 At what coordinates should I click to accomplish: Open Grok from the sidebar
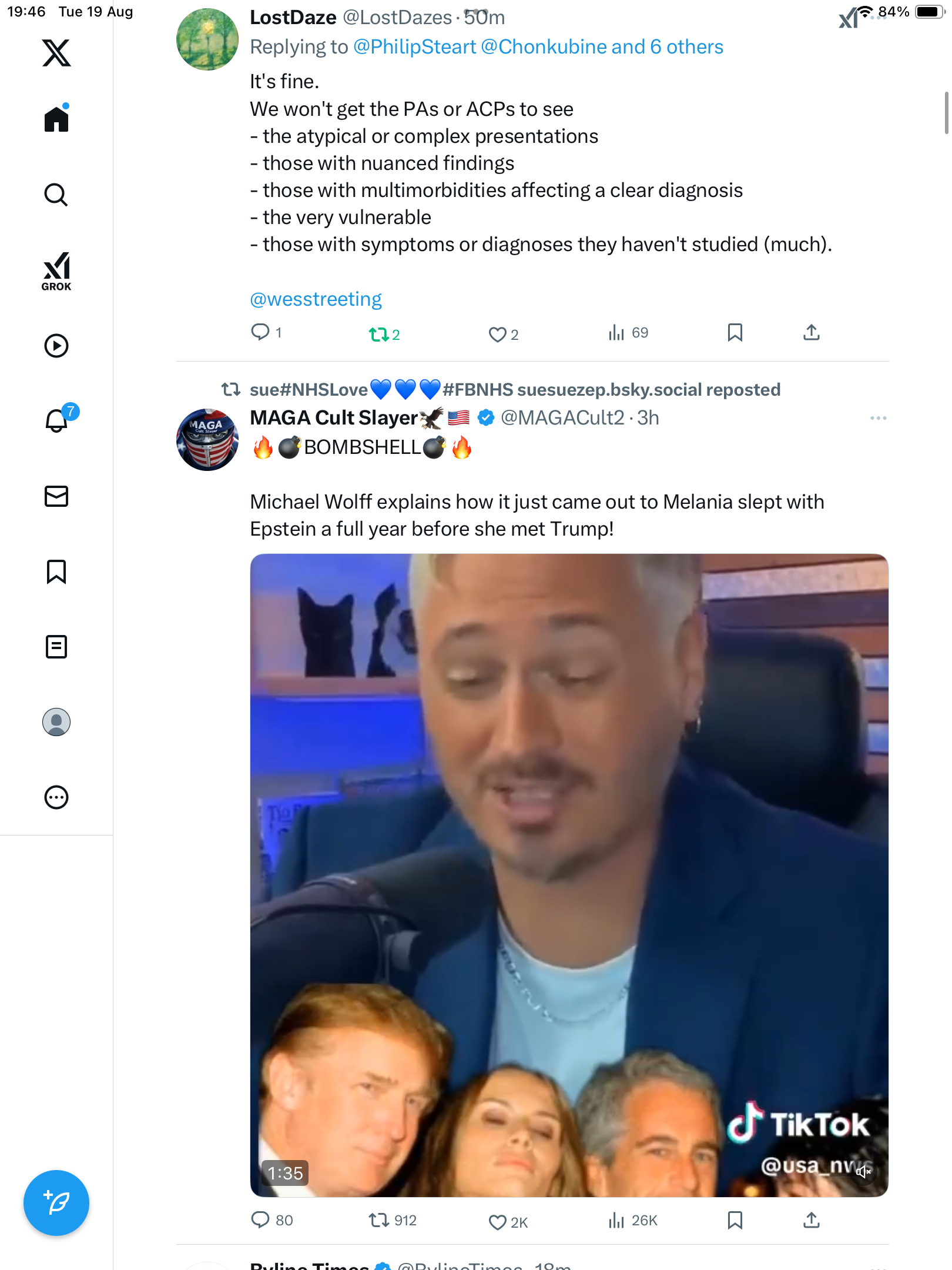(56, 271)
